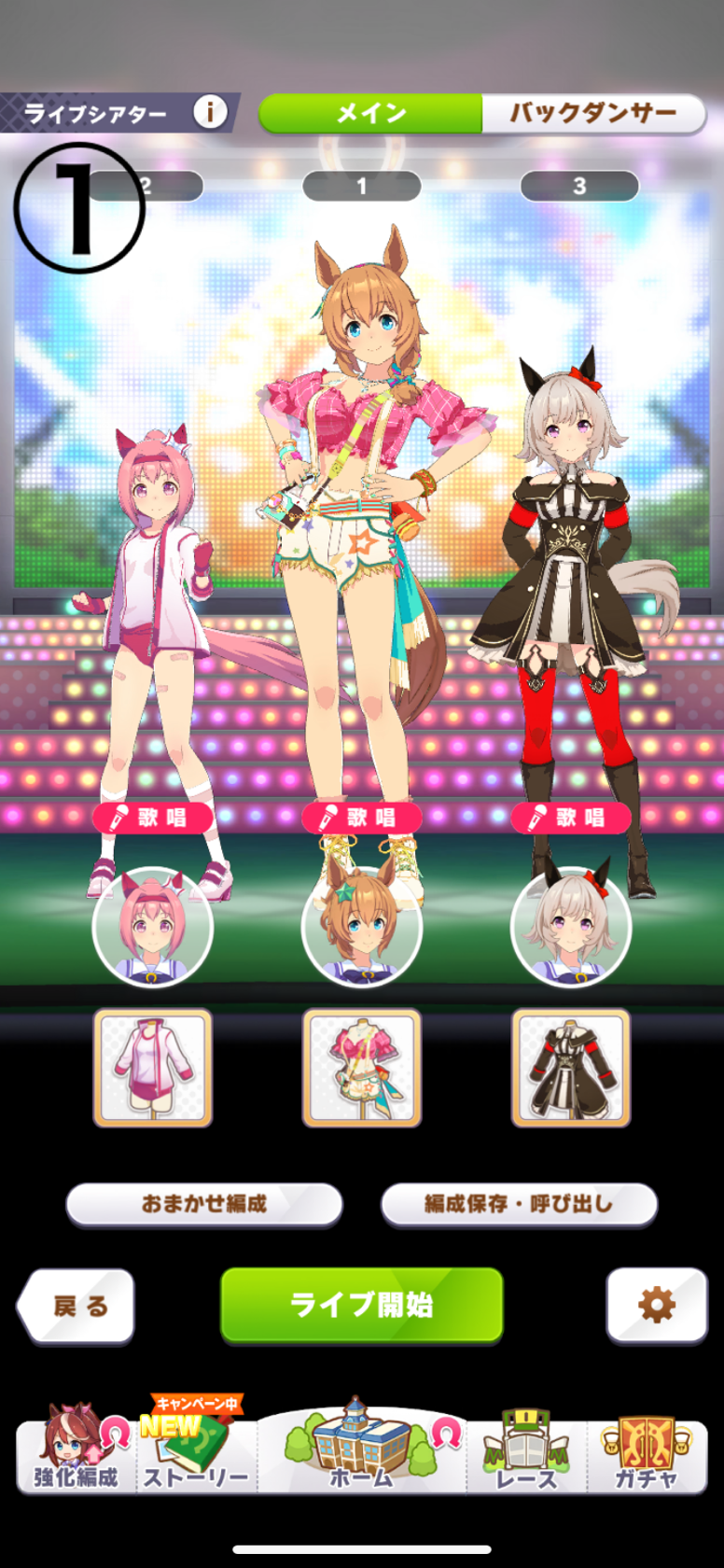Viewport: 724px width, 1568px height.
Task: Toggle 歌唱 for the gray-haired character
Action: [571, 818]
